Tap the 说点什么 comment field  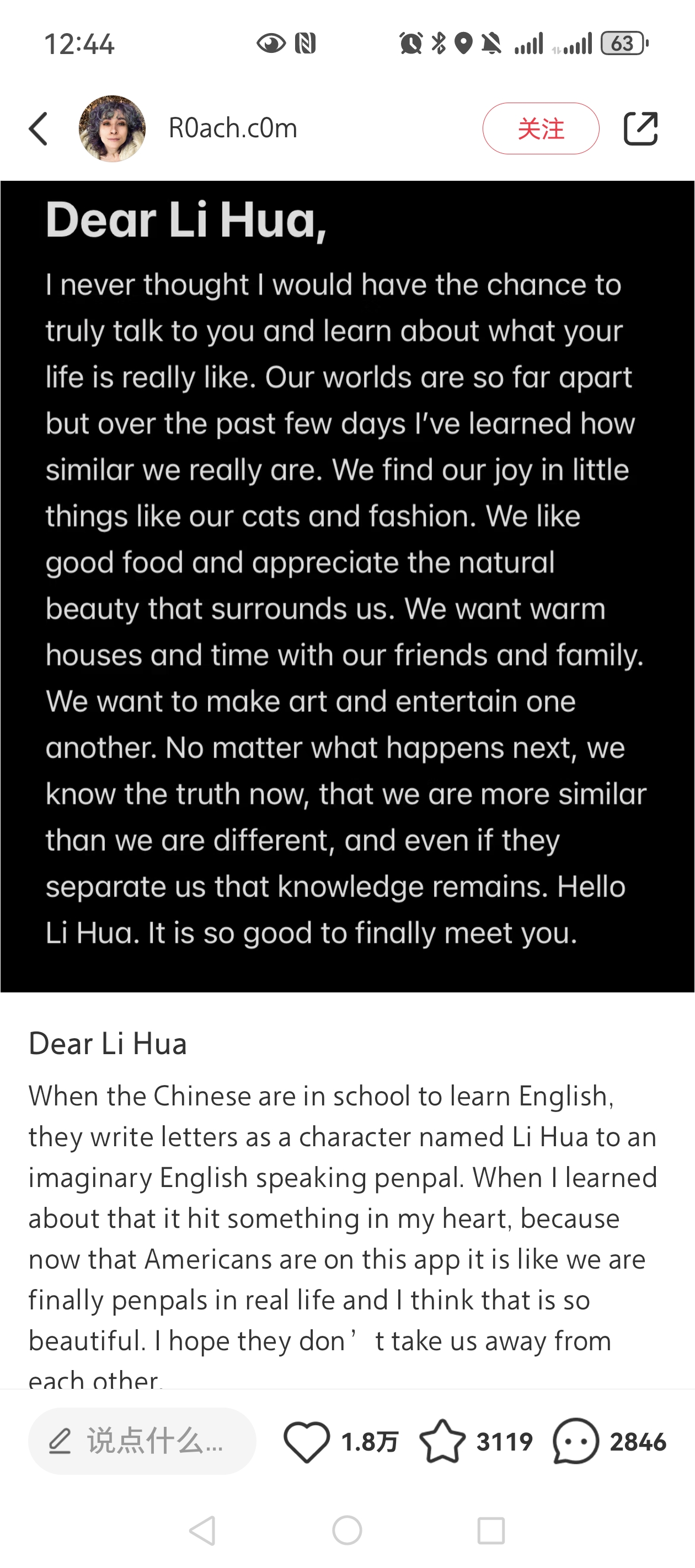pyautogui.click(x=142, y=1441)
